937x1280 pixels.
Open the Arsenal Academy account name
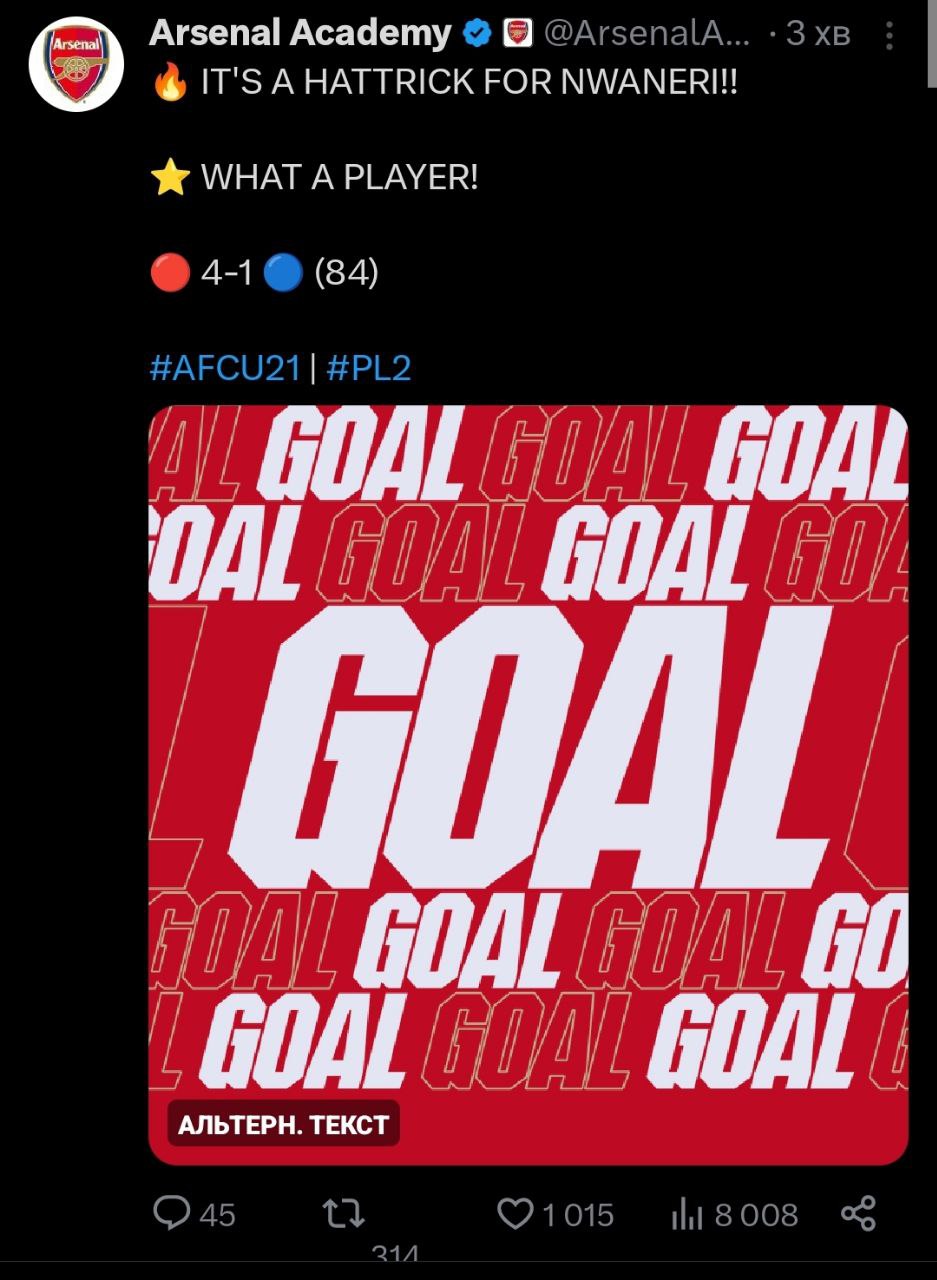click(x=300, y=34)
